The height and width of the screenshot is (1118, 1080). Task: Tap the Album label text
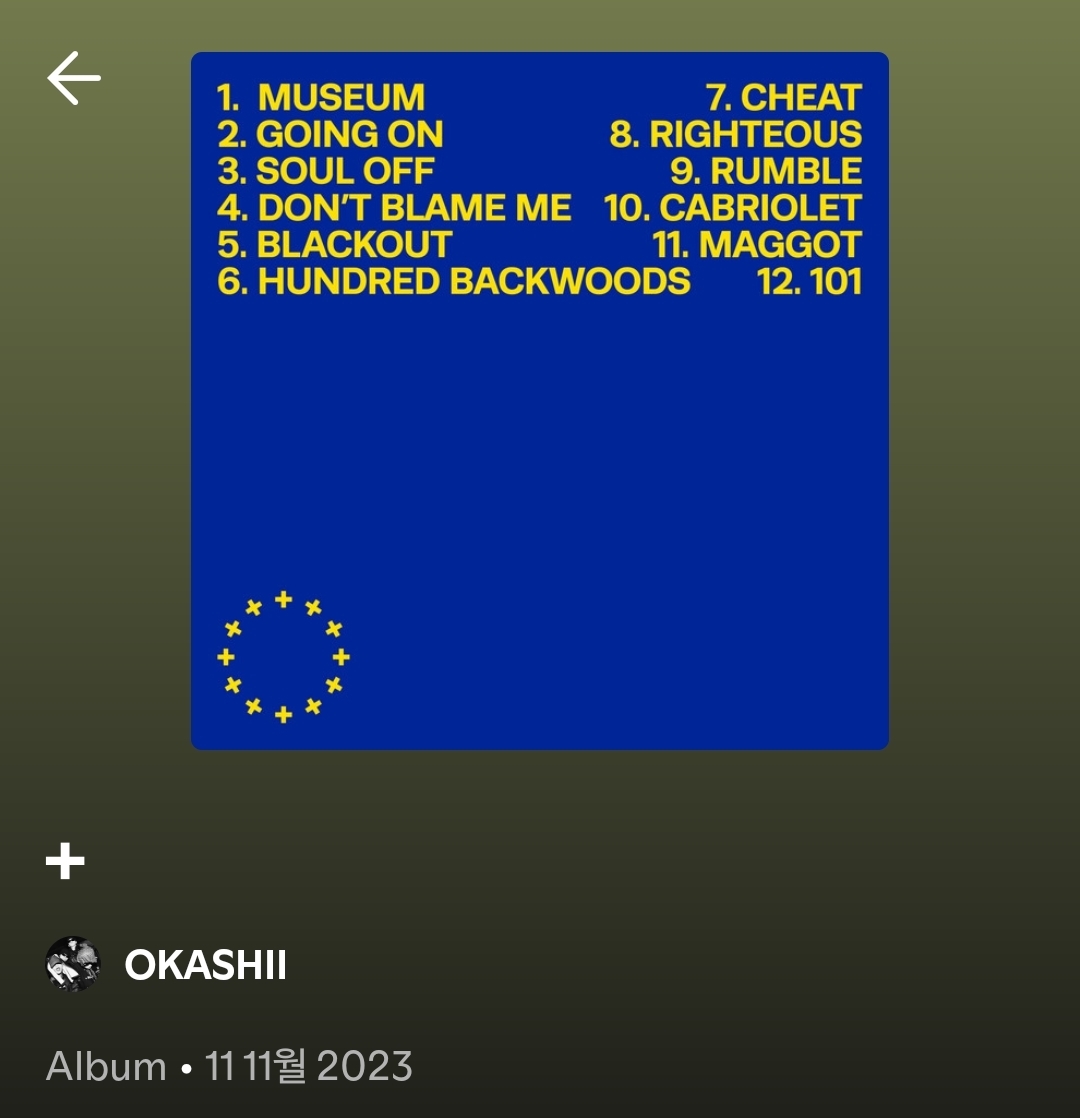[x=105, y=1065]
